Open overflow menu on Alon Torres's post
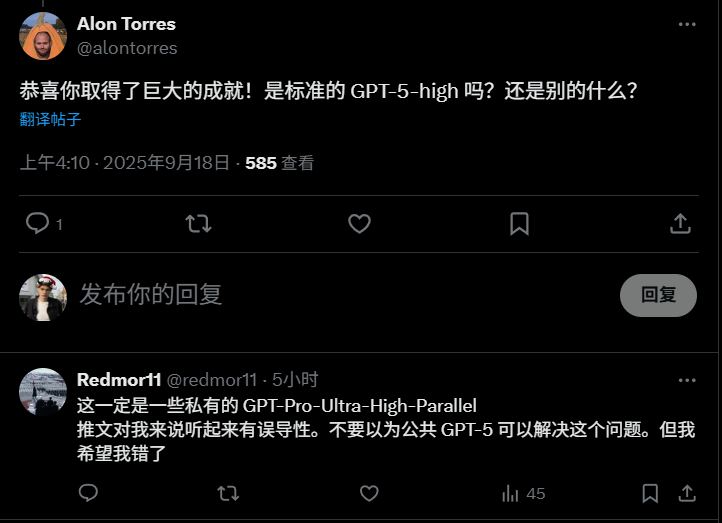Screen dimensions: 722x523 [686, 24]
